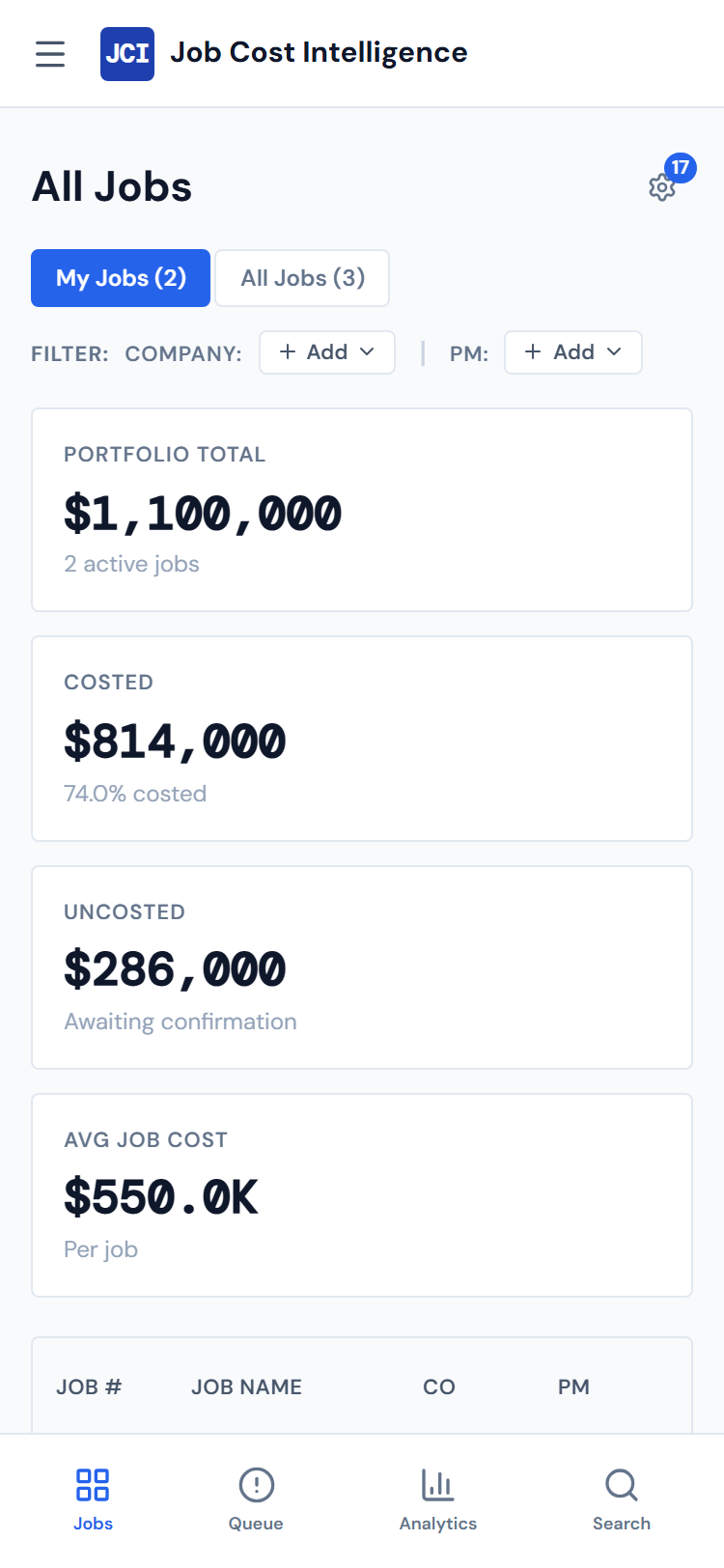Click the Avg Job Cost value
Viewport: 724px width, 1568px height.
point(161,1197)
